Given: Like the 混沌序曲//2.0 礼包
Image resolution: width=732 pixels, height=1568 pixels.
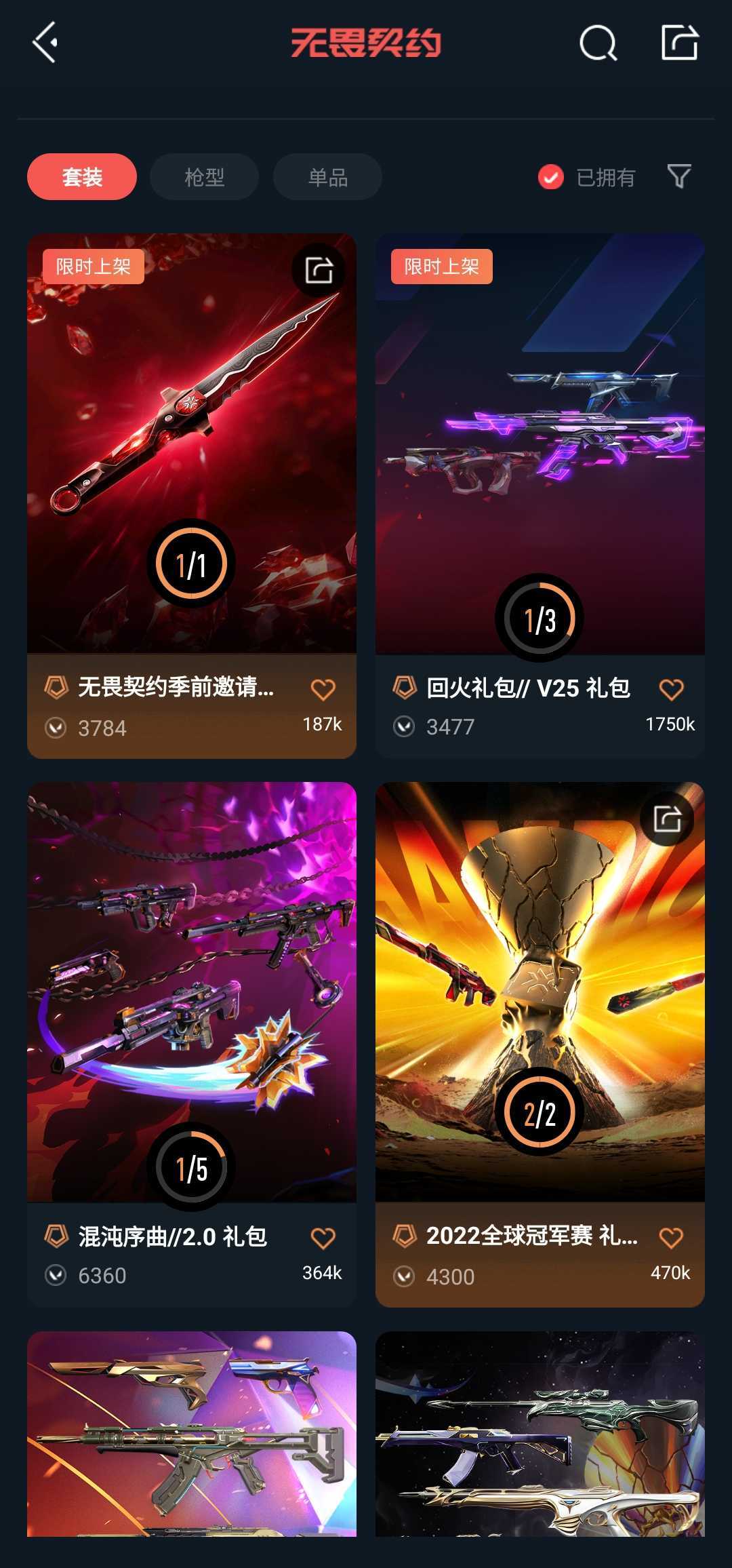Looking at the screenshot, I should tap(323, 1238).
